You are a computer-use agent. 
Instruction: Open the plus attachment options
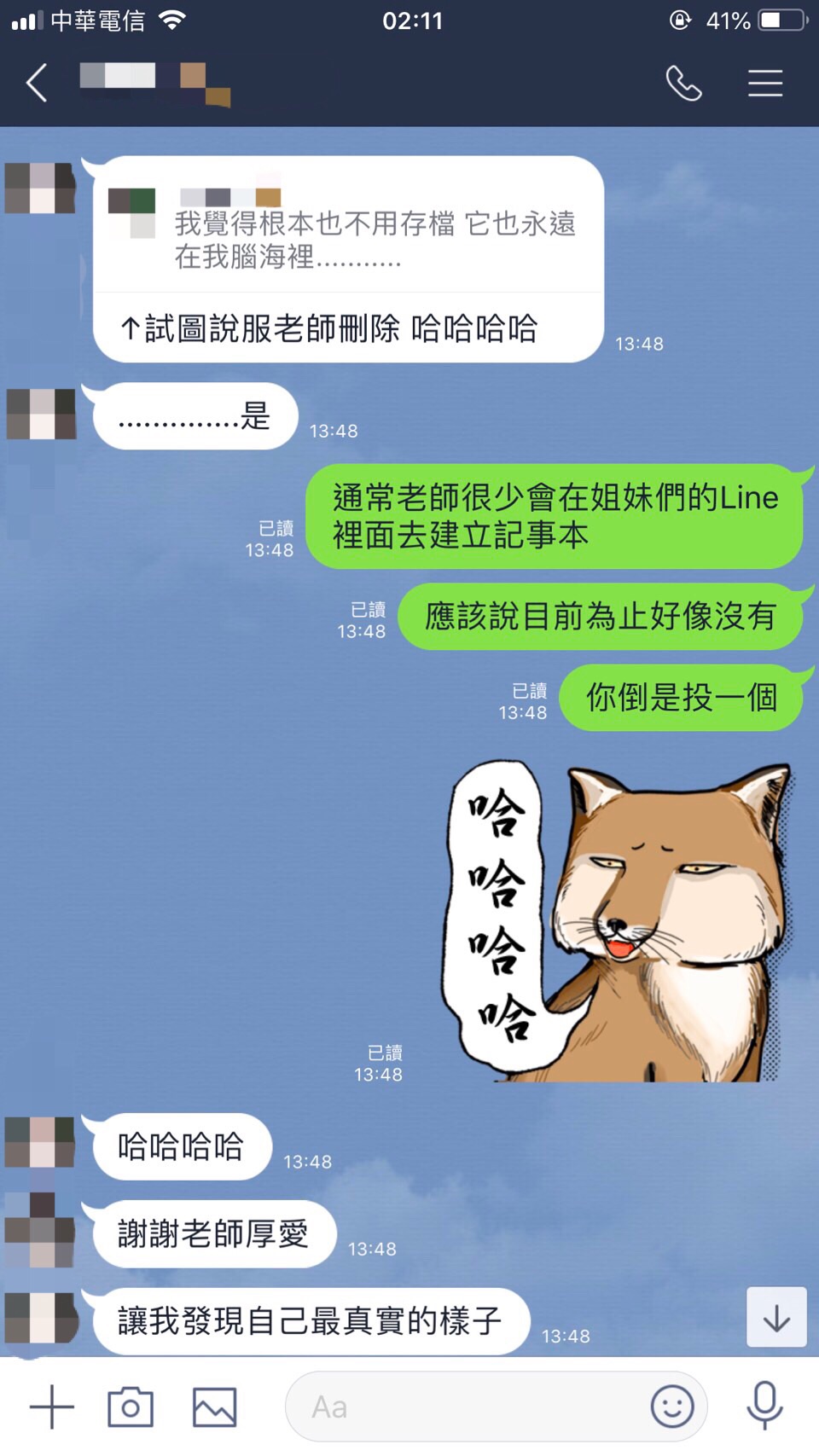[x=52, y=1407]
